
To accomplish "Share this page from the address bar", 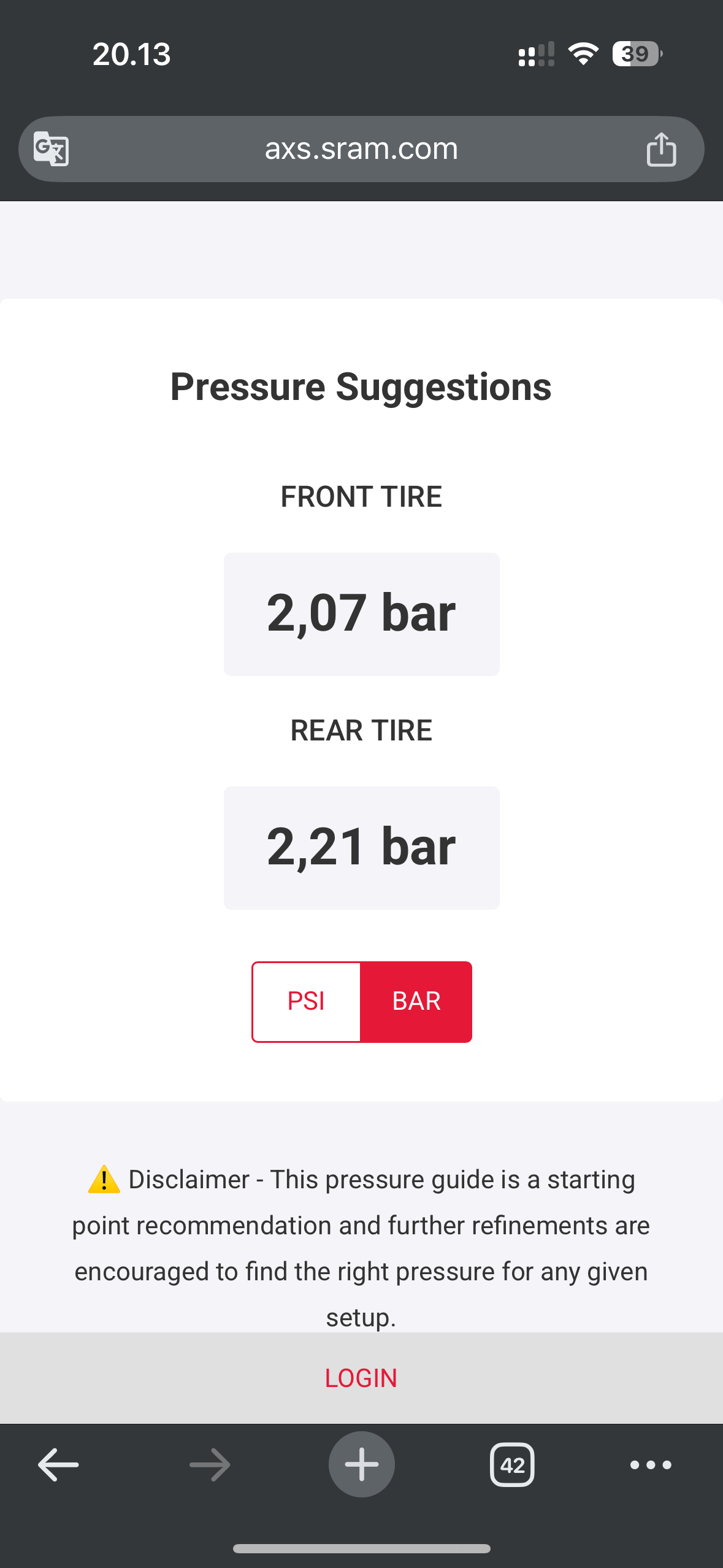I will click(x=661, y=149).
